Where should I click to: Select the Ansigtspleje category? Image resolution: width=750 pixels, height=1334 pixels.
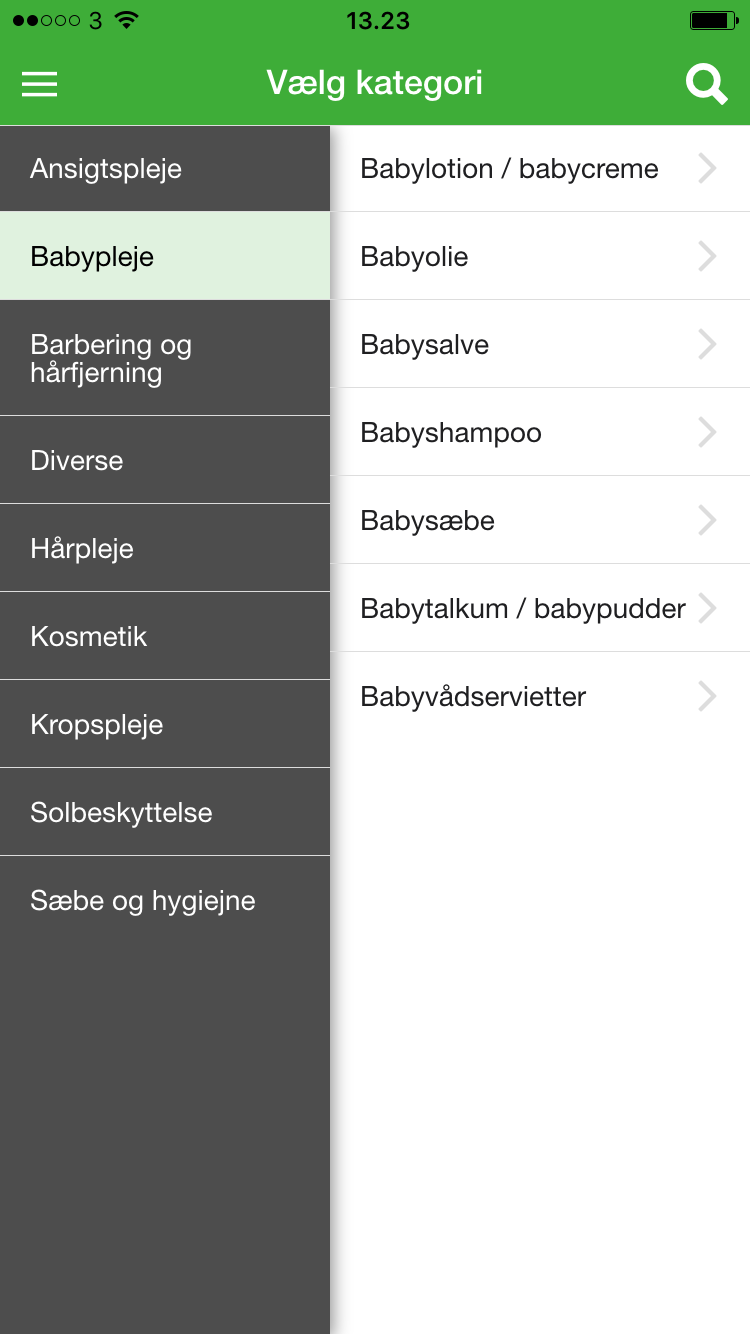point(165,168)
